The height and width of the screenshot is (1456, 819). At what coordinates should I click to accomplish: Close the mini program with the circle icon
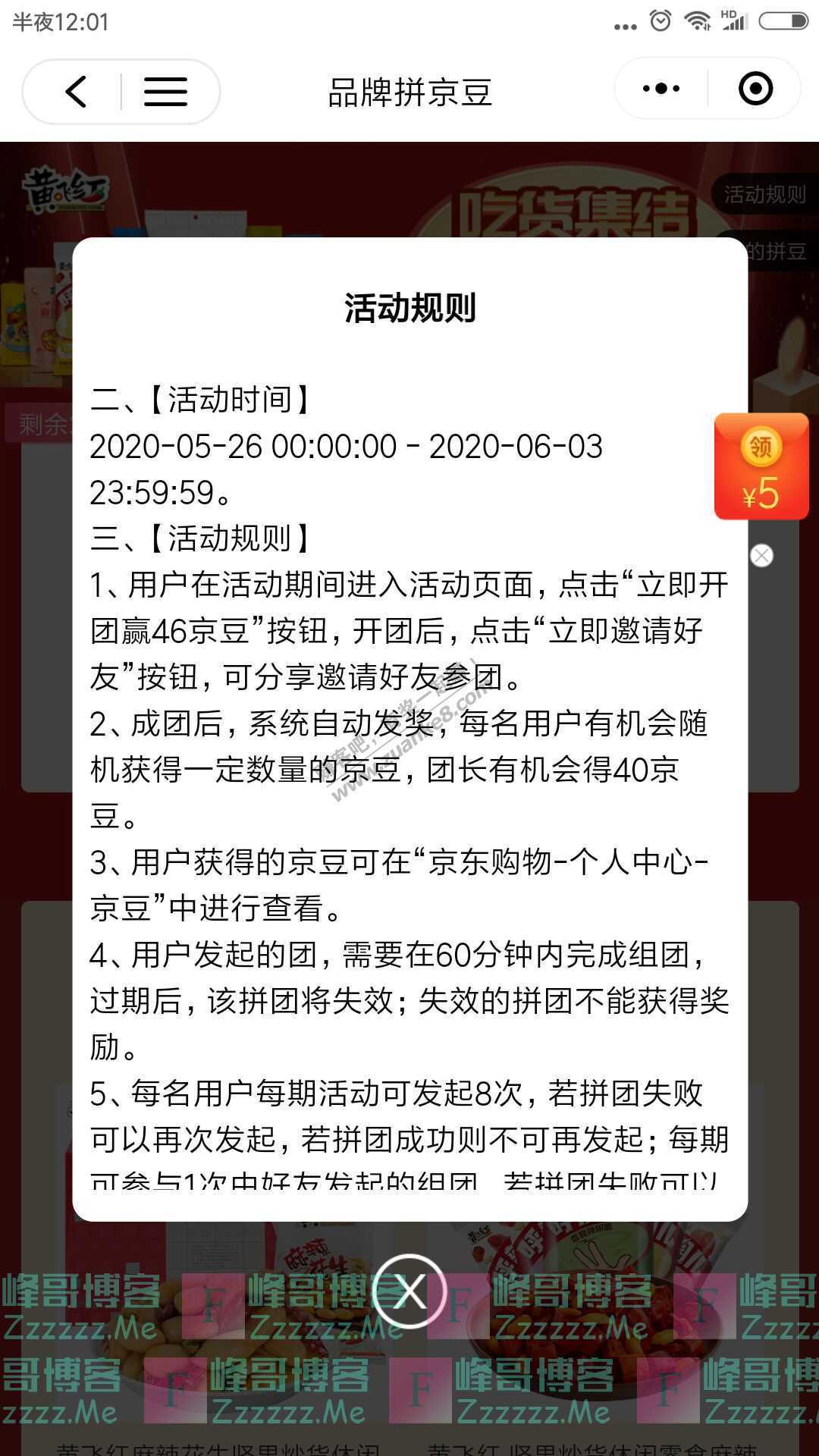coord(755,89)
